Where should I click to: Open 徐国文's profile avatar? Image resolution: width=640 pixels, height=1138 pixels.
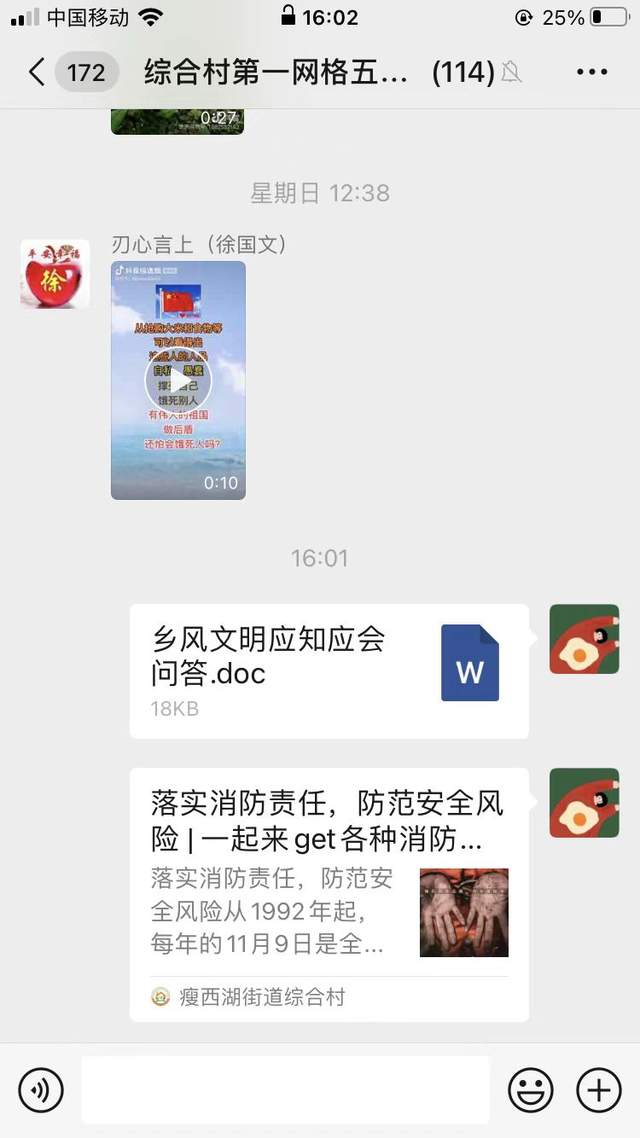click(x=55, y=273)
